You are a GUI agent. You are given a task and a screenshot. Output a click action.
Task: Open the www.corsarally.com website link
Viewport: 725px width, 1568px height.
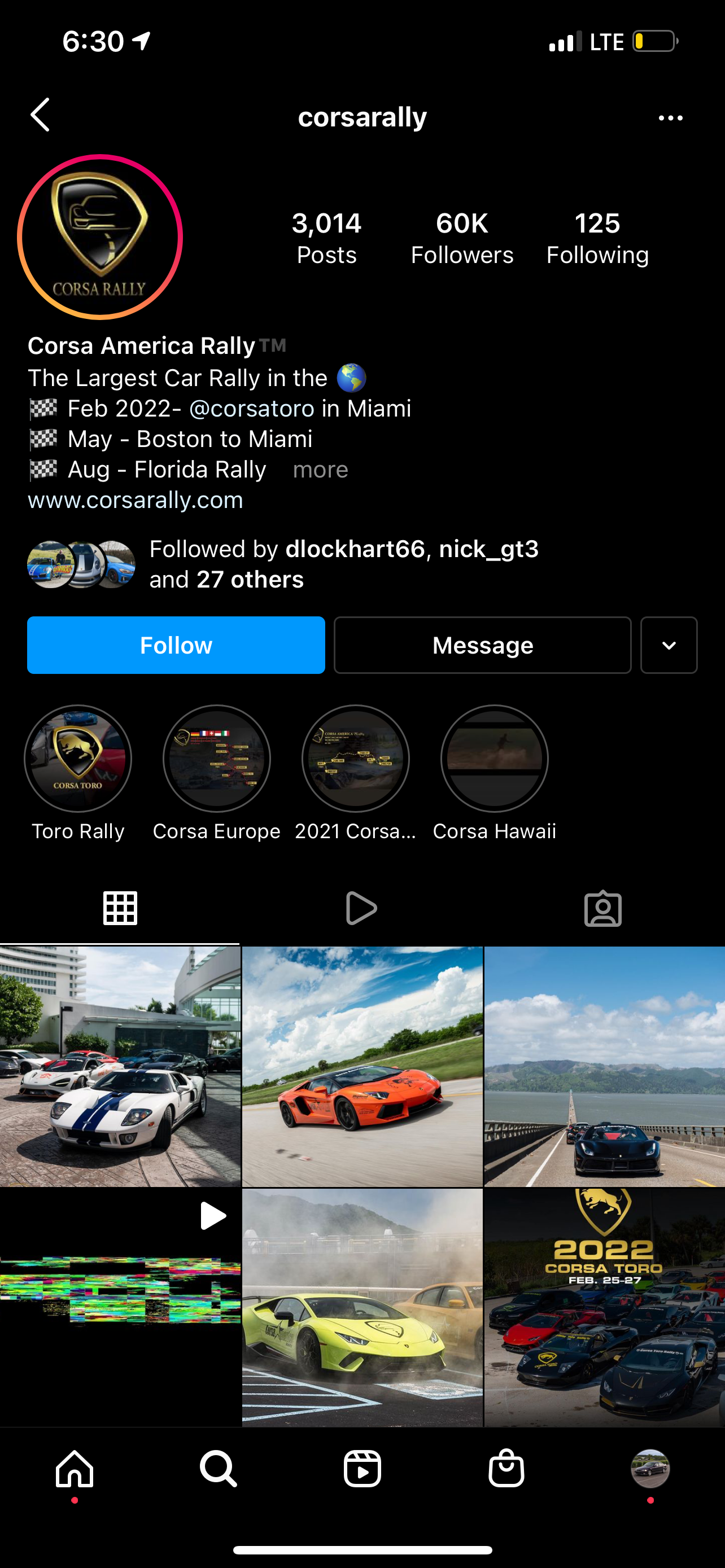coord(135,500)
